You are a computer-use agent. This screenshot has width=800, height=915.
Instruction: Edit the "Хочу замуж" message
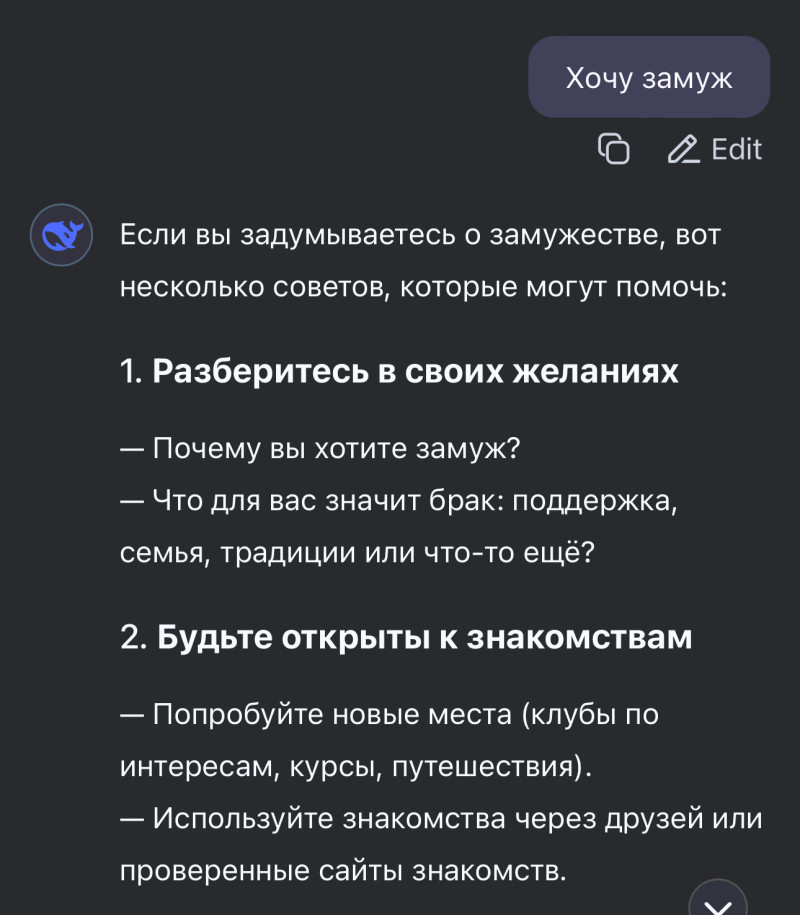pos(714,149)
